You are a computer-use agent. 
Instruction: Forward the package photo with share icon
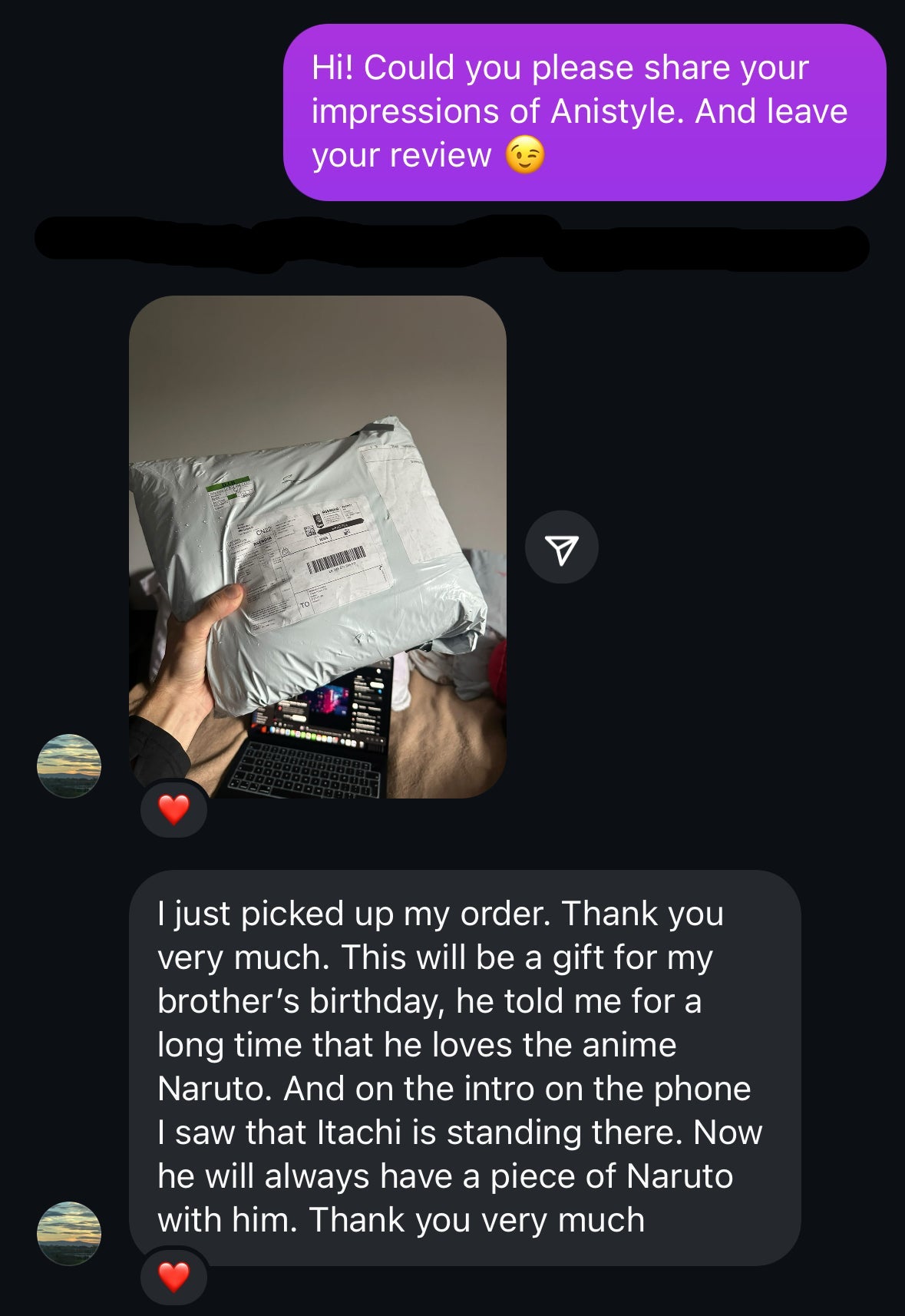point(561,547)
